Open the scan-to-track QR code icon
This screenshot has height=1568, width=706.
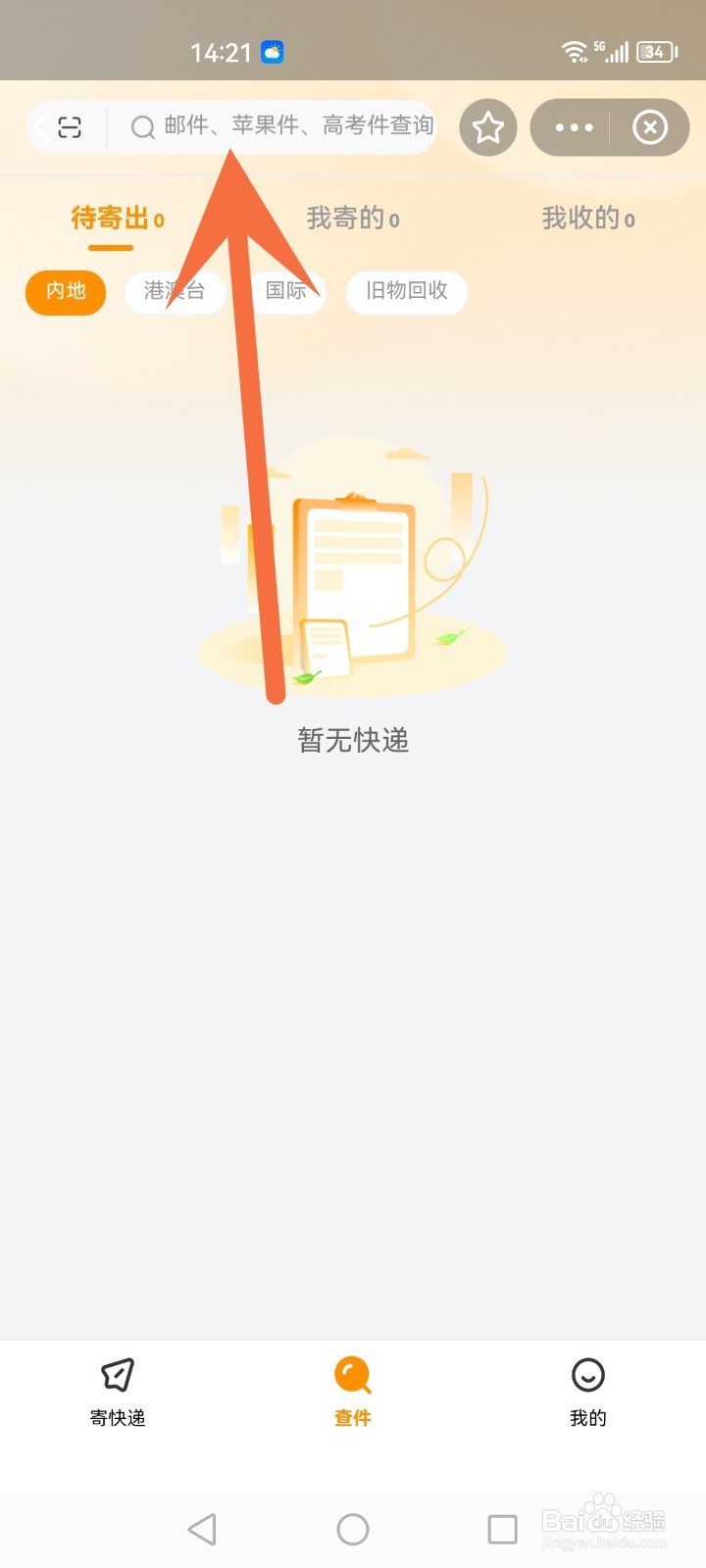pos(67,127)
